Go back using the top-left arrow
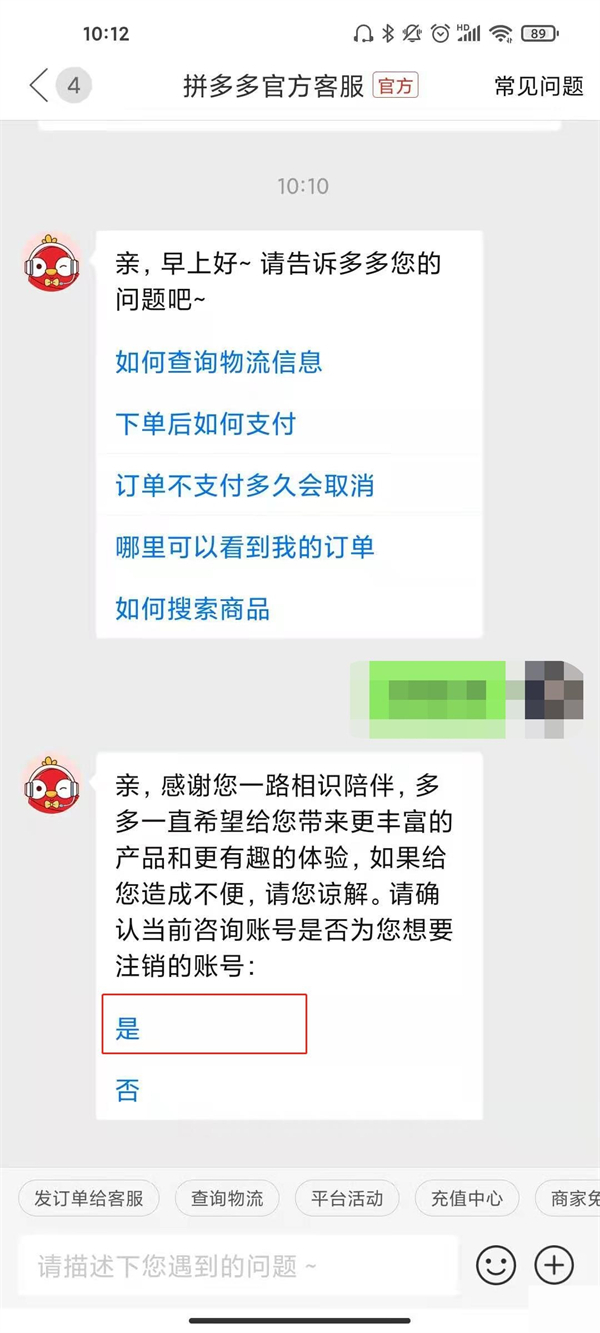 (x=39, y=86)
